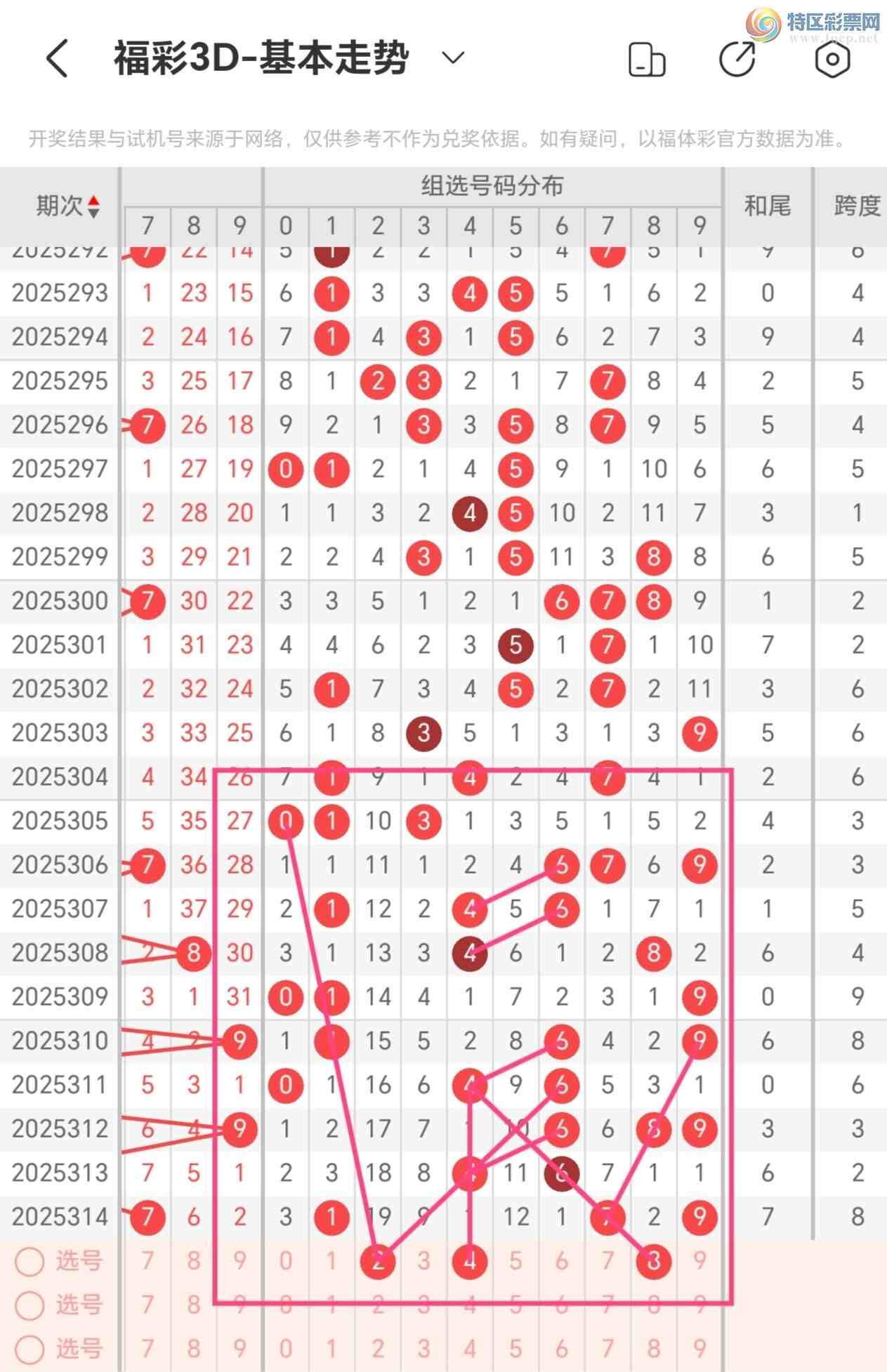Screen dimensions: 887x1372
Task: Go back using the top-left arrow
Action: [58, 58]
